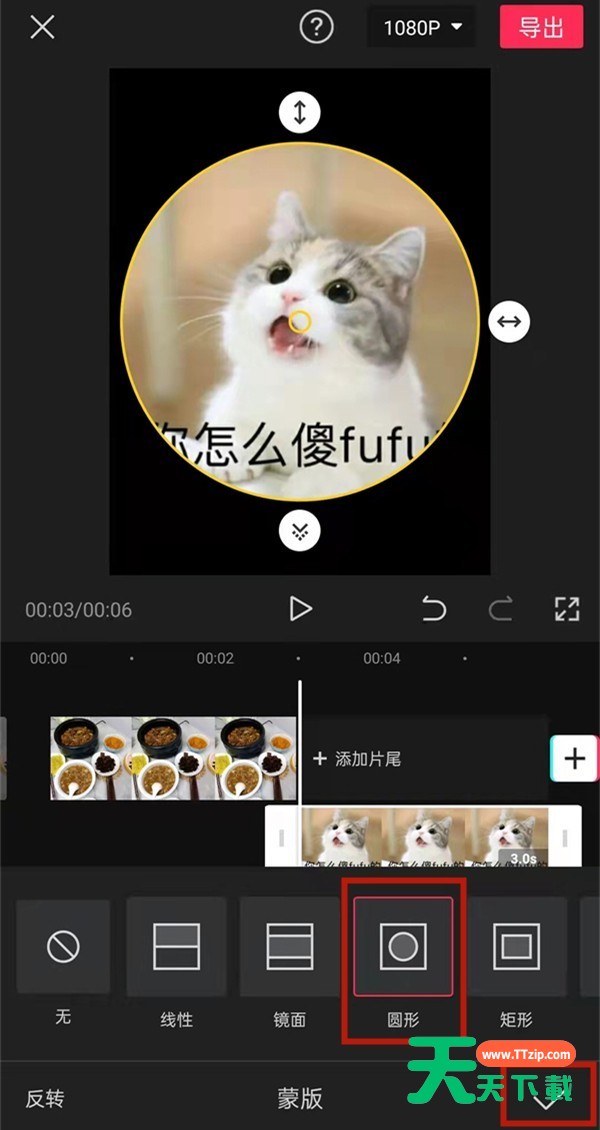Tap the red 导出 export button
Viewport: 600px width, 1130px height.
(x=541, y=27)
